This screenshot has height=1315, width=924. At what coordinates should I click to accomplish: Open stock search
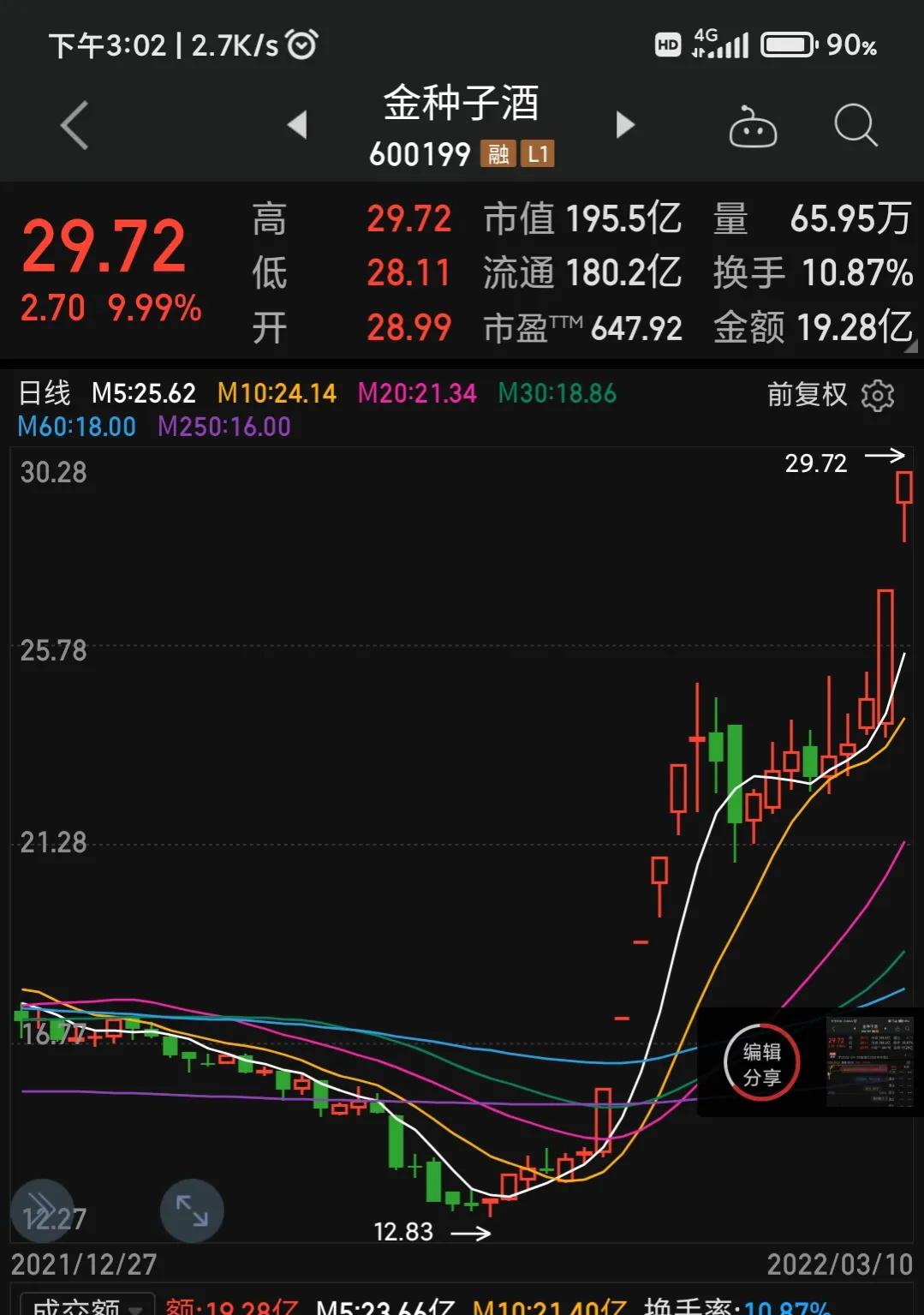coord(855,126)
